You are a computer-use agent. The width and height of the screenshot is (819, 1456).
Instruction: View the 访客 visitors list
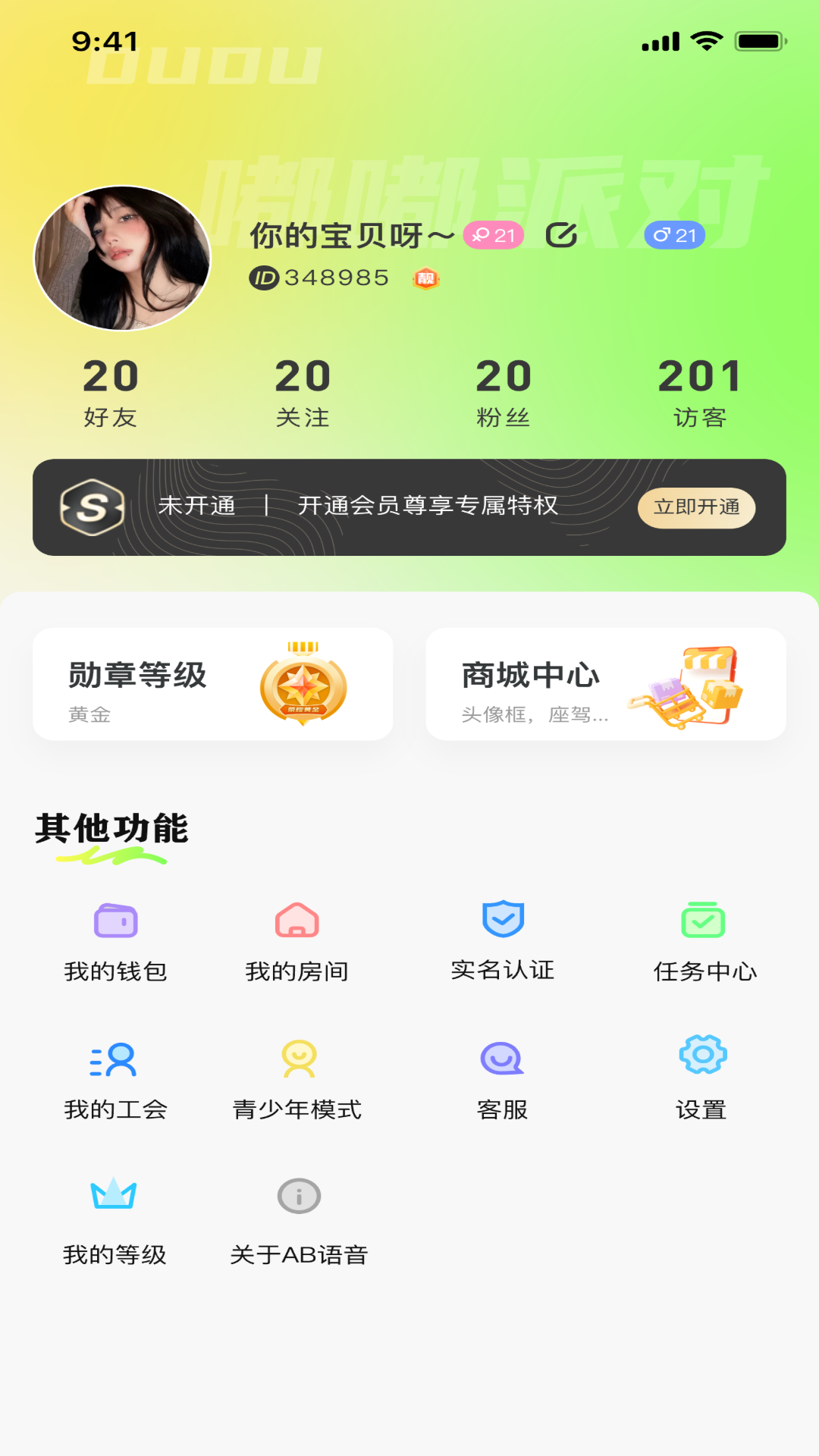[x=699, y=393]
